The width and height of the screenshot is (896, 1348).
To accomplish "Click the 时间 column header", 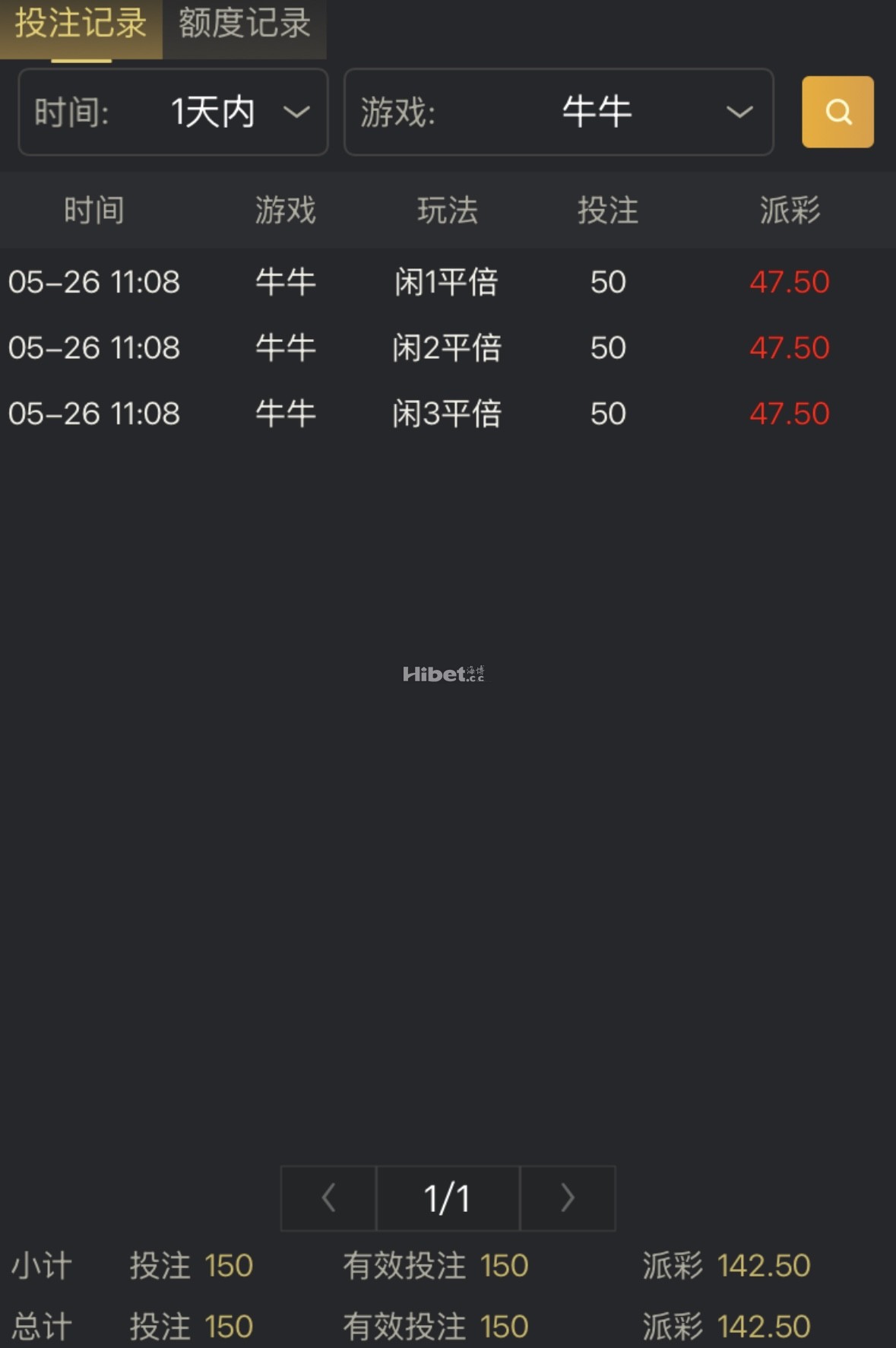I will tap(94, 211).
